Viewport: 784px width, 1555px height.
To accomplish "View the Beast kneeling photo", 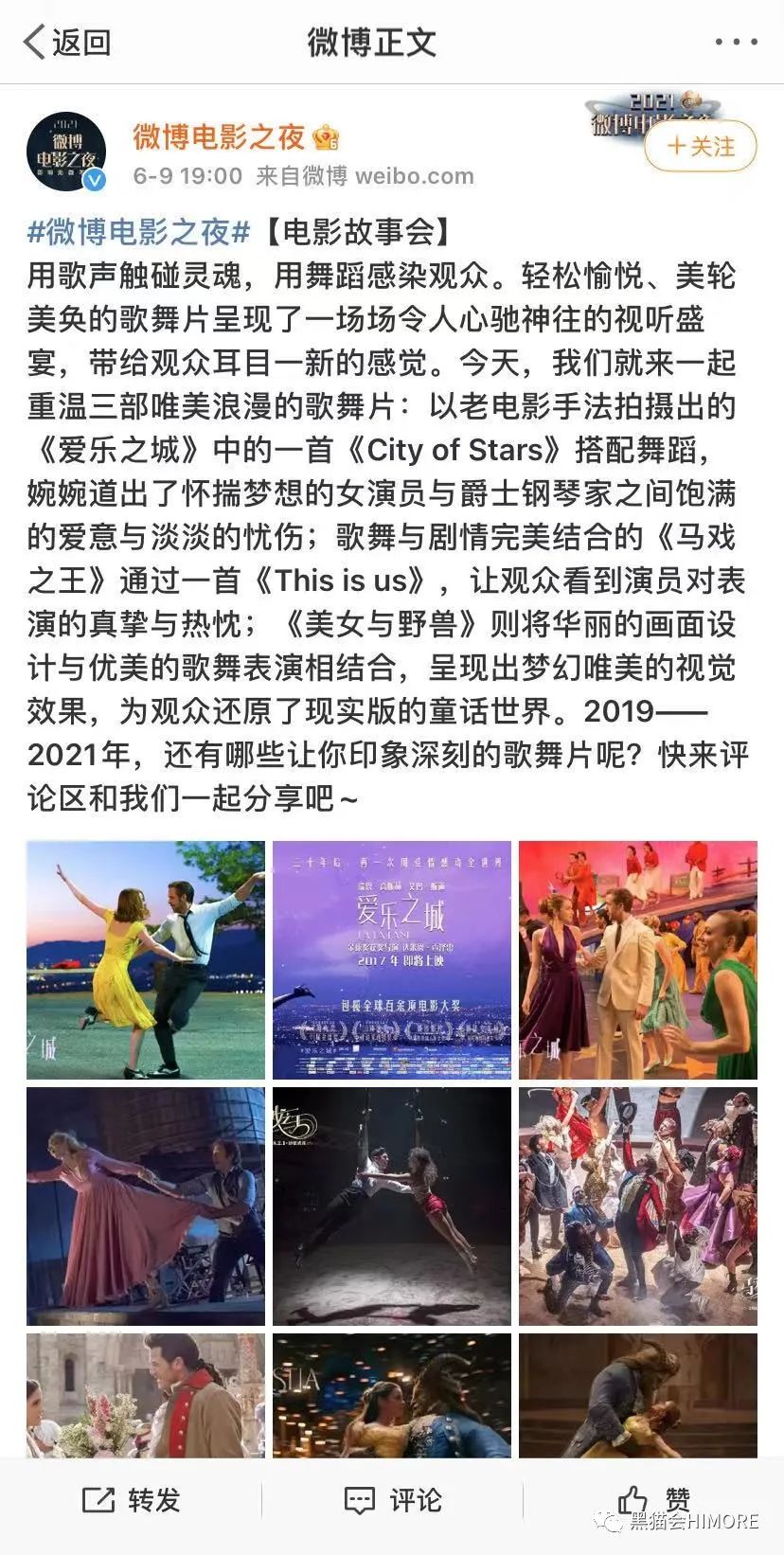I will (638, 1395).
